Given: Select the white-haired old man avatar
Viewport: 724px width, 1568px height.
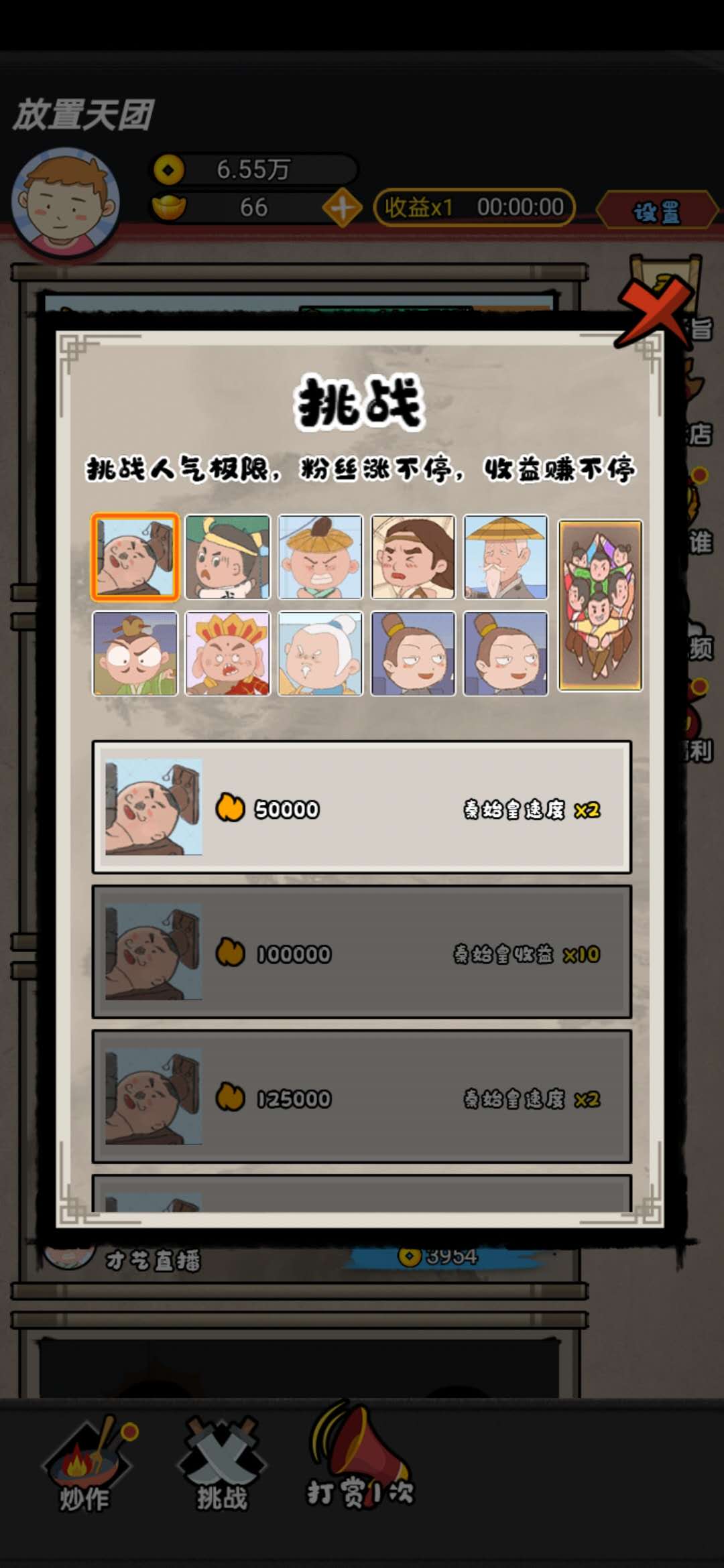Looking at the screenshot, I should pos(320,653).
